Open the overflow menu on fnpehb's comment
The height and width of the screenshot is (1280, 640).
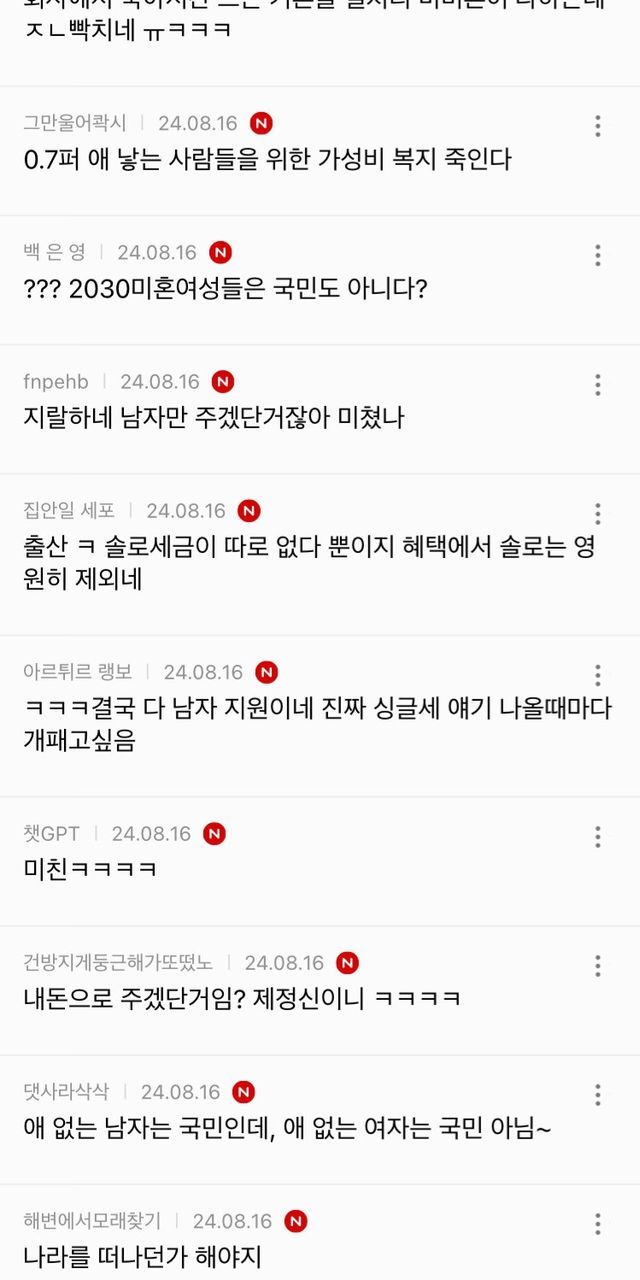(597, 385)
